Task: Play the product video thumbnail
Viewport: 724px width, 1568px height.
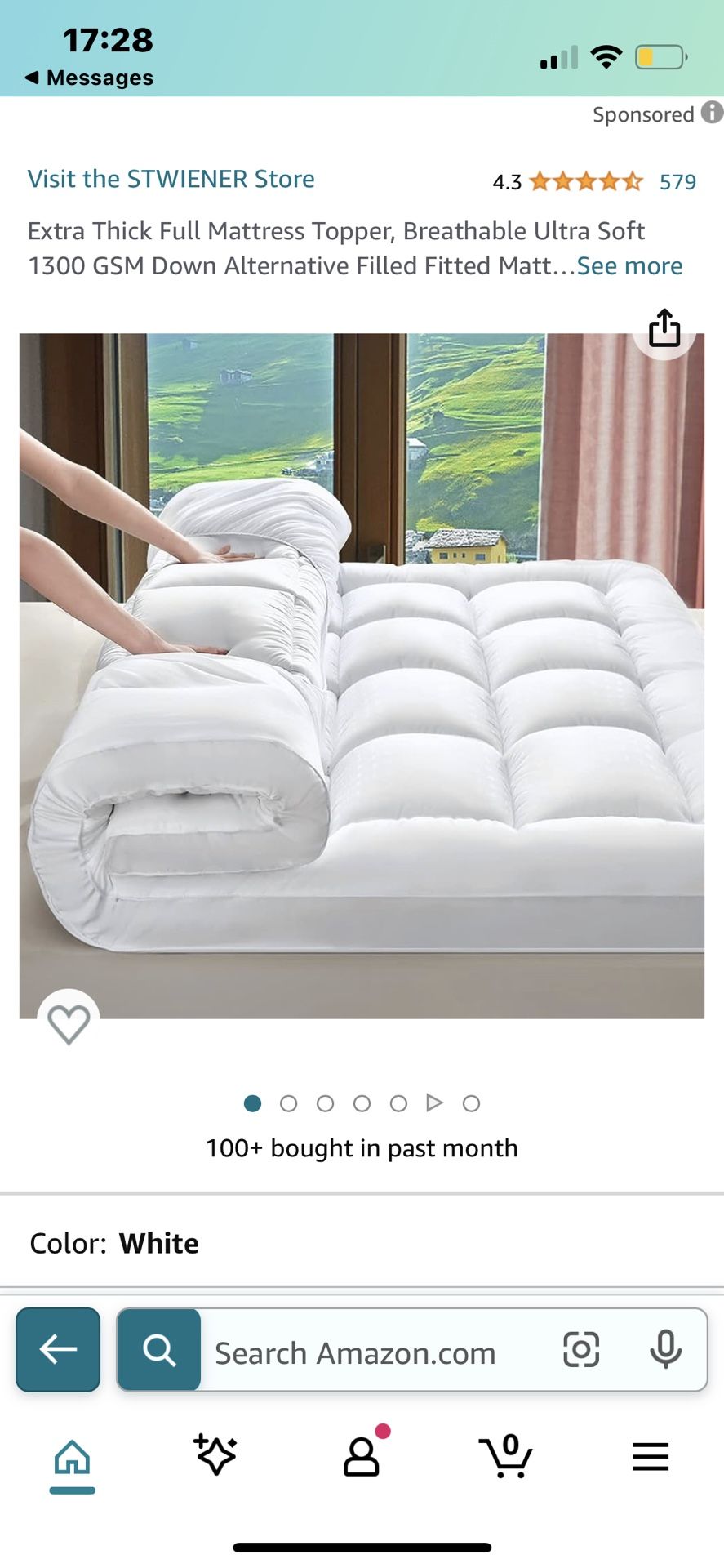Action: coord(434,1102)
